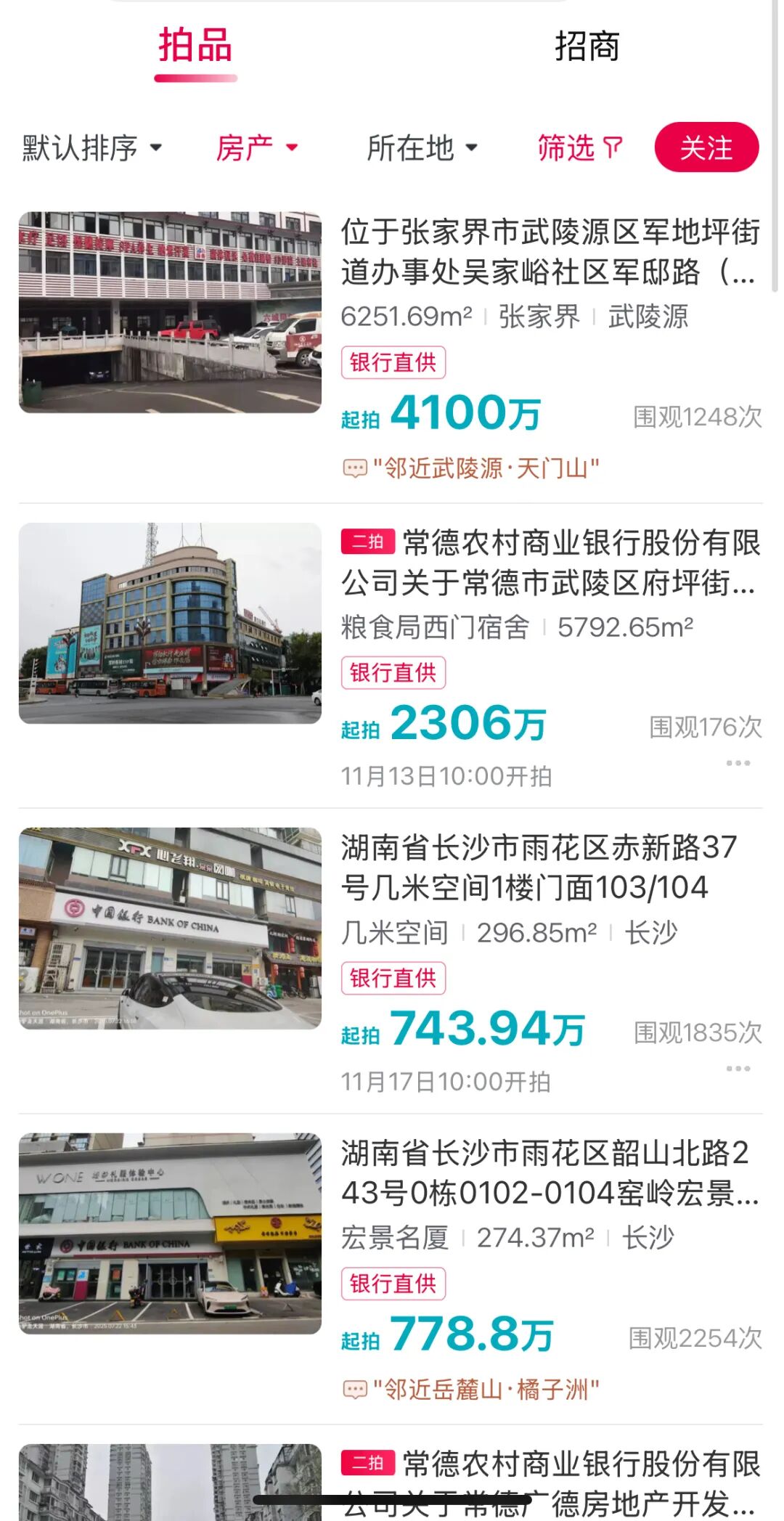Open the 筛选 filter options
Screen dimensions: 784x1521
pos(579,148)
